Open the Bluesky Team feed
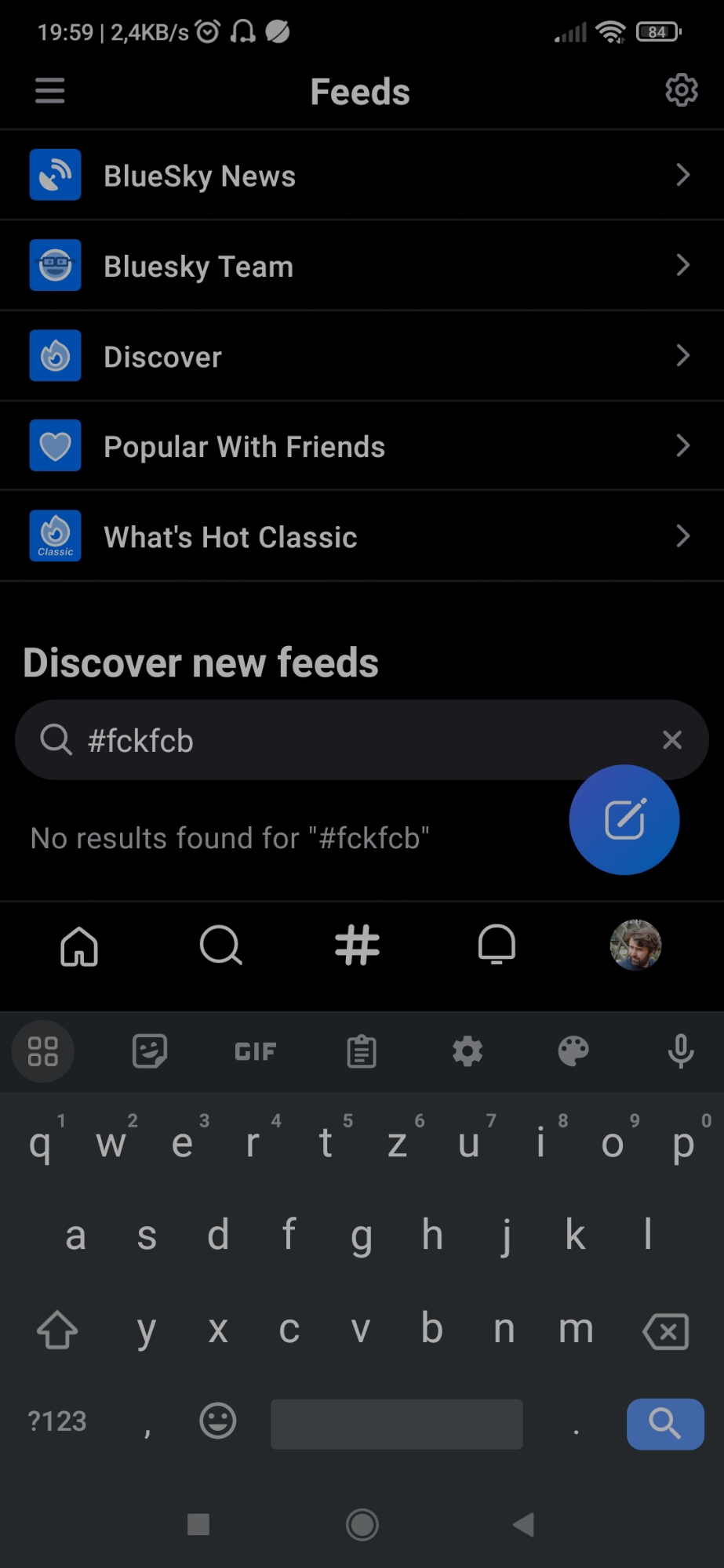This screenshot has width=724, height=1568. click(x=361, y=266)
